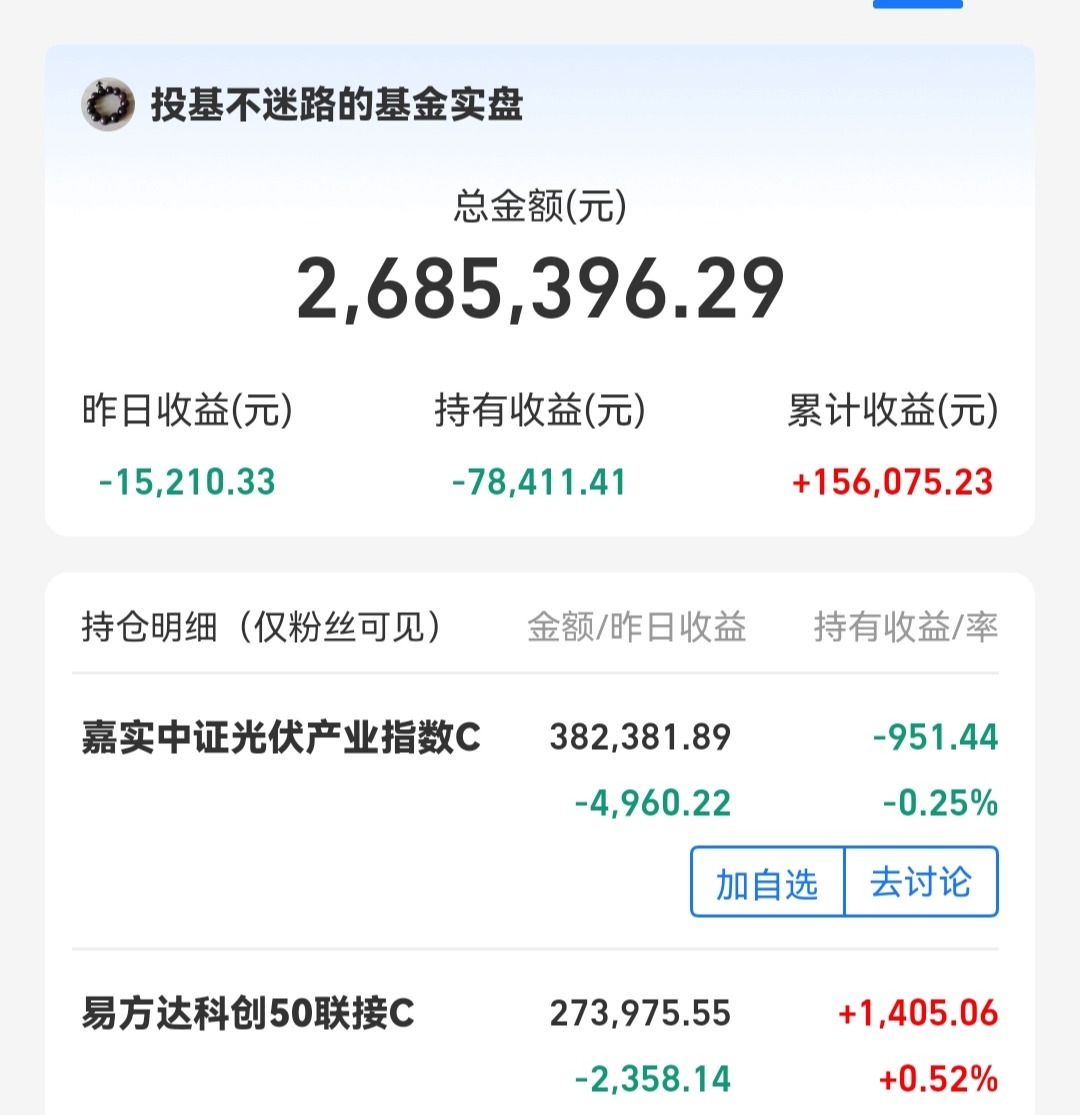Click the 累计收益(元) label

pyautogui.click(x=892, y=408)
